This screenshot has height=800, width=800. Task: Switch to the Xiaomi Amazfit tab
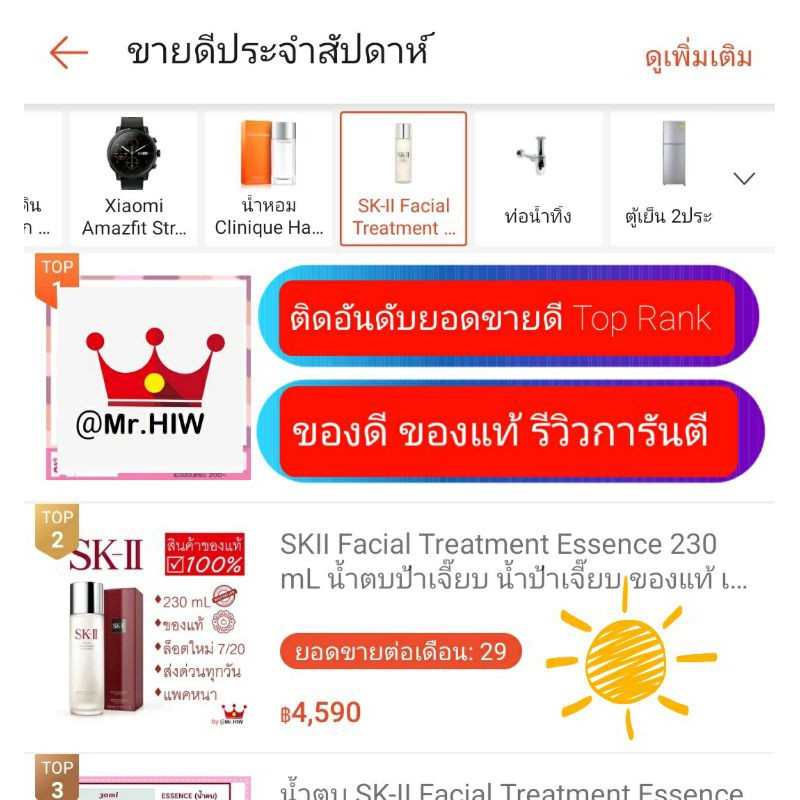[x=134, y=179]
